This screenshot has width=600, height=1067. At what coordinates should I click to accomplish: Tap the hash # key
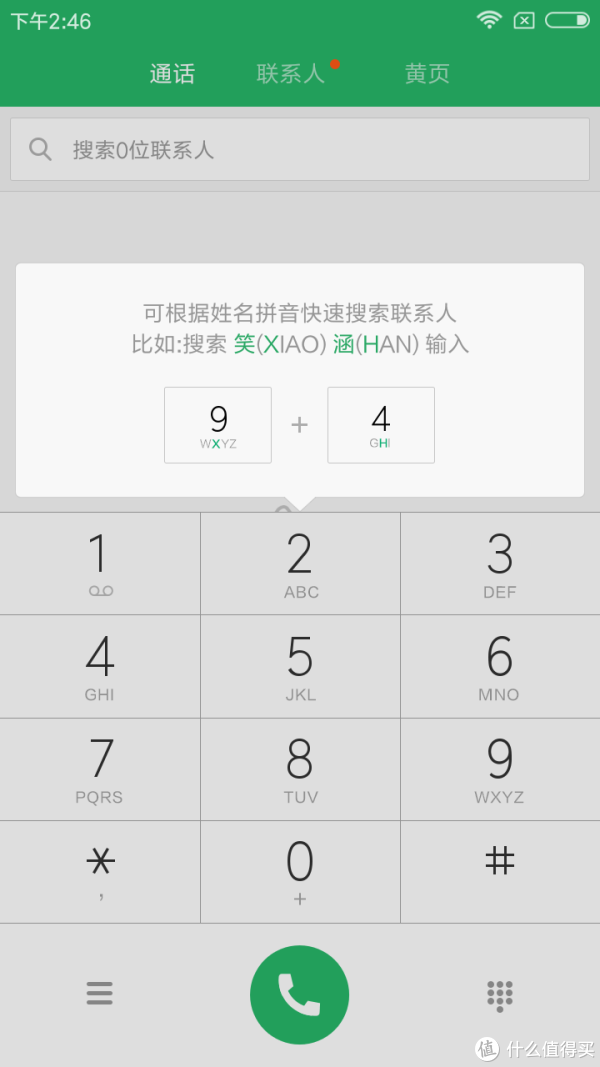[500, 872]
